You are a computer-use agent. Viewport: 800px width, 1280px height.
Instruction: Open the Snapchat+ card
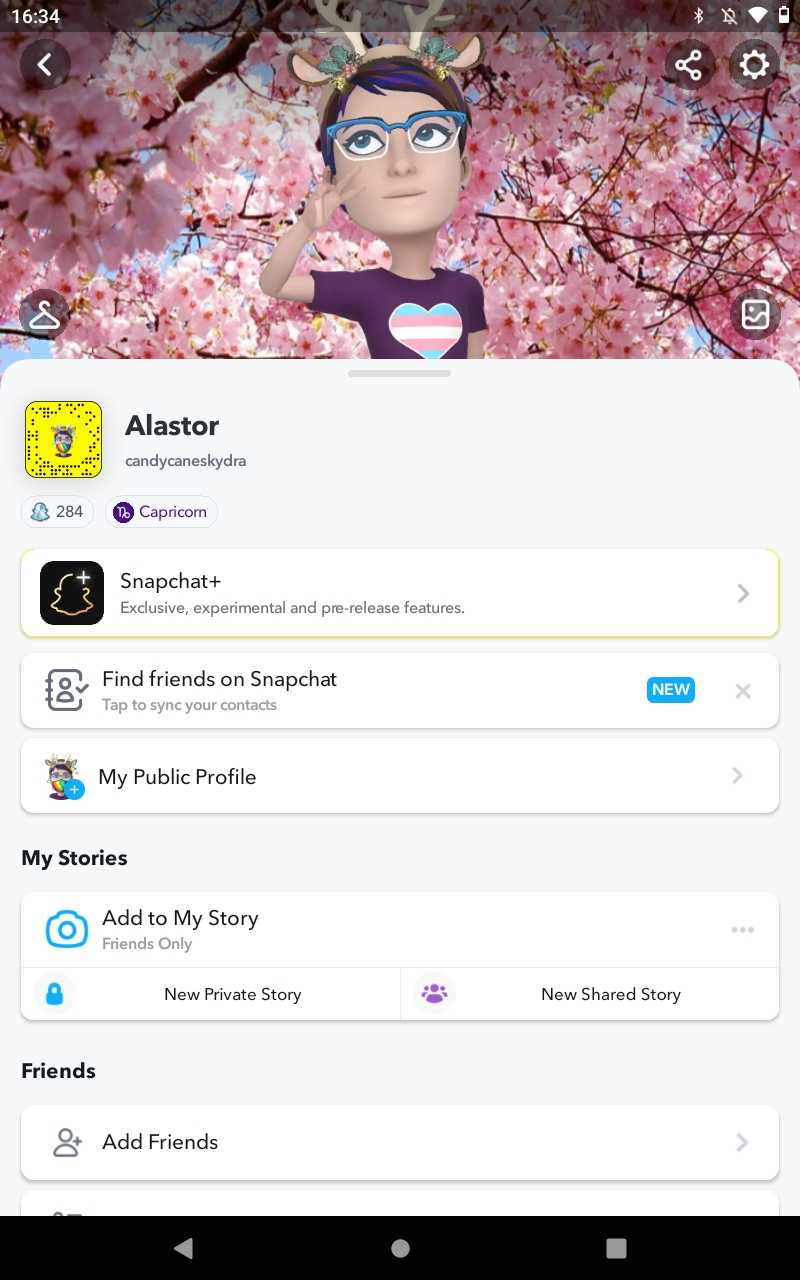[400, 593]
